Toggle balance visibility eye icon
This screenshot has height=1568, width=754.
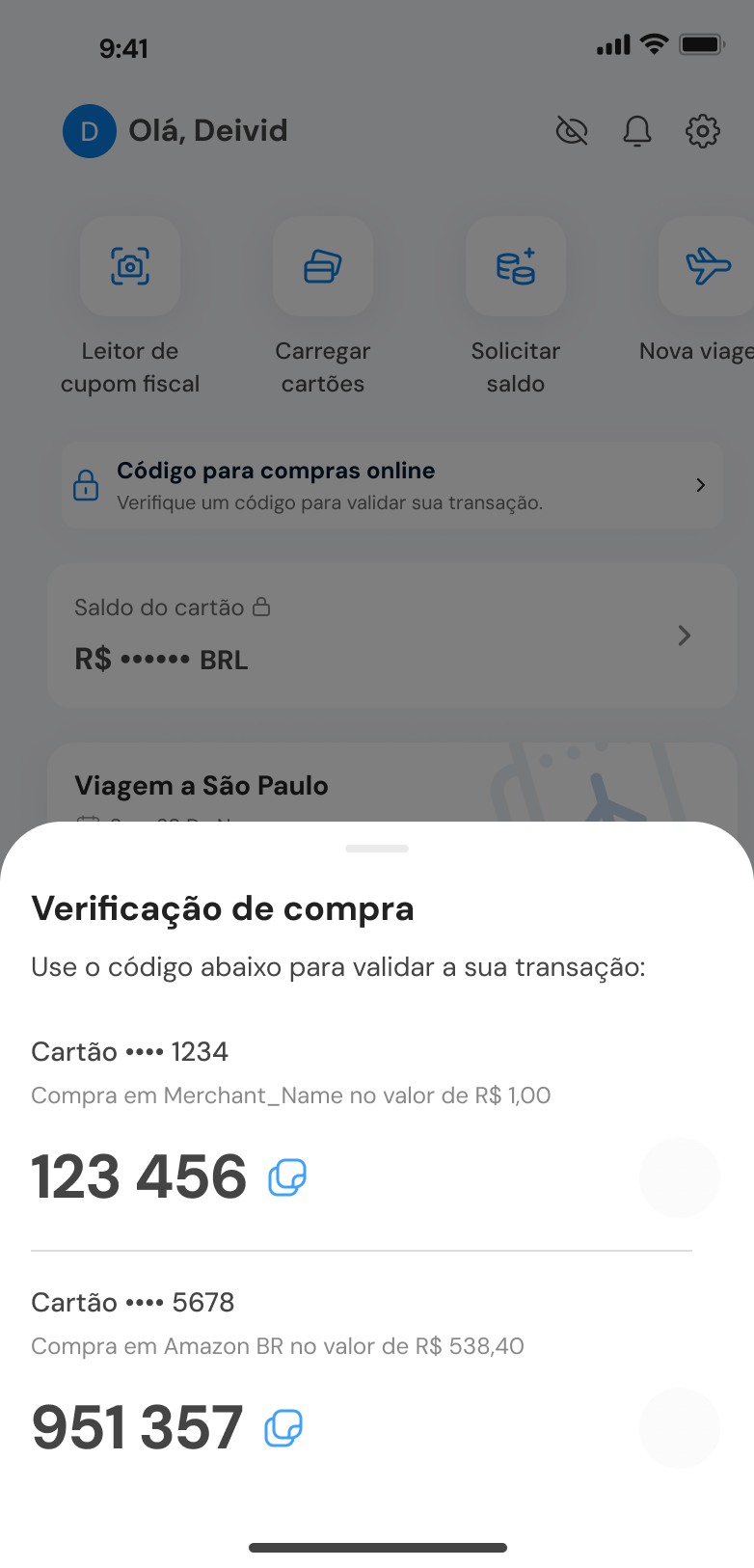(x=572, y=130)
